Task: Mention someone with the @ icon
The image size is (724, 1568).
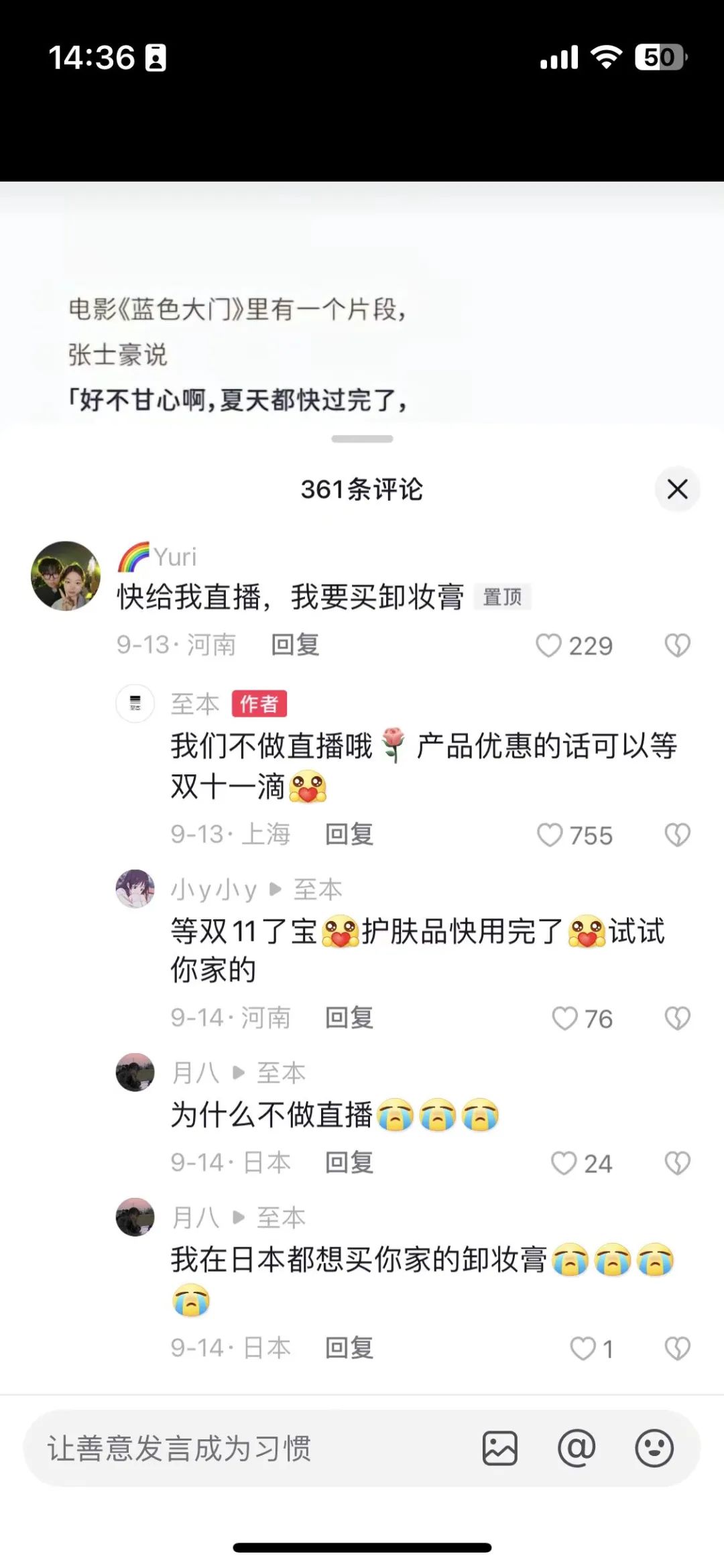Action: point(577,1449)
